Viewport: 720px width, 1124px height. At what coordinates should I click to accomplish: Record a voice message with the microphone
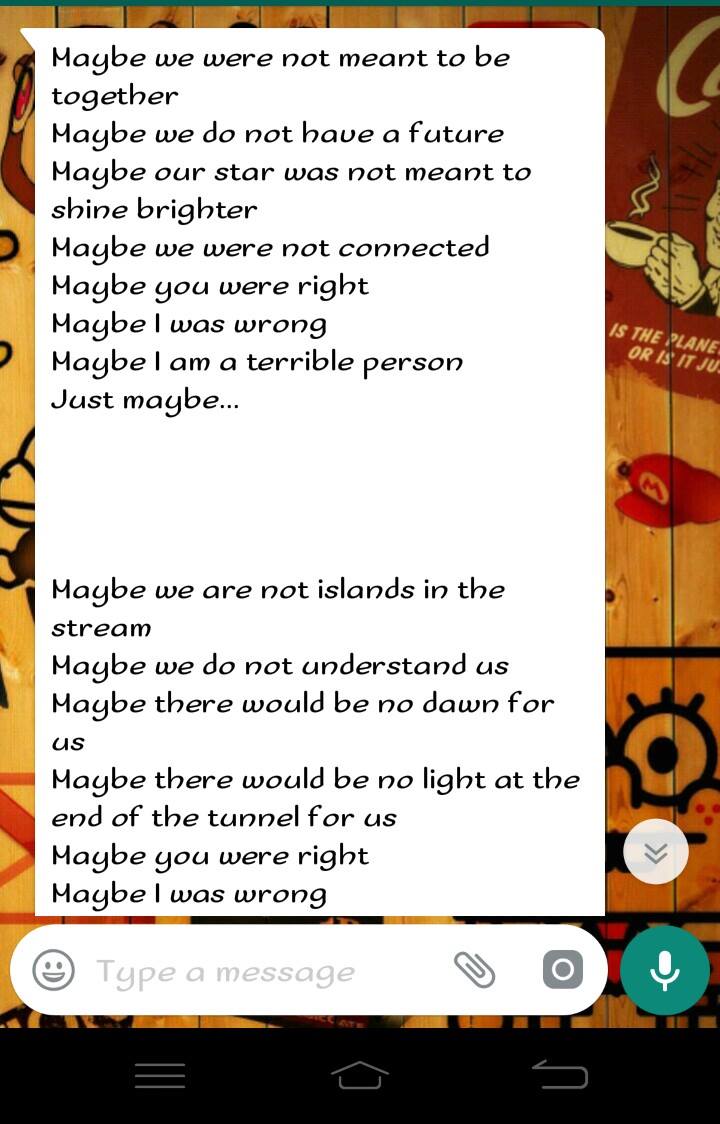click(664, 970)
